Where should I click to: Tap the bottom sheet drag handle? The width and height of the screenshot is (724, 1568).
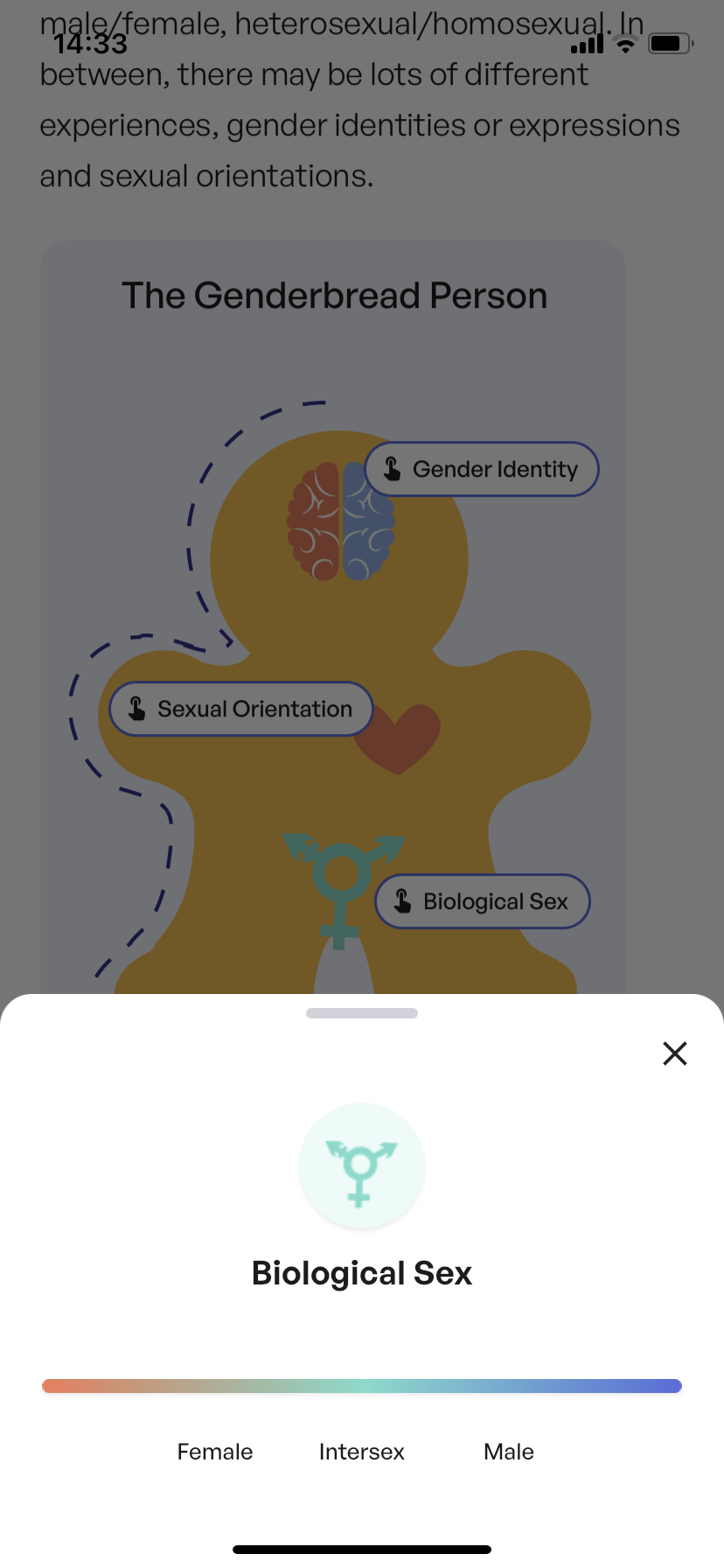point(362,1013)
